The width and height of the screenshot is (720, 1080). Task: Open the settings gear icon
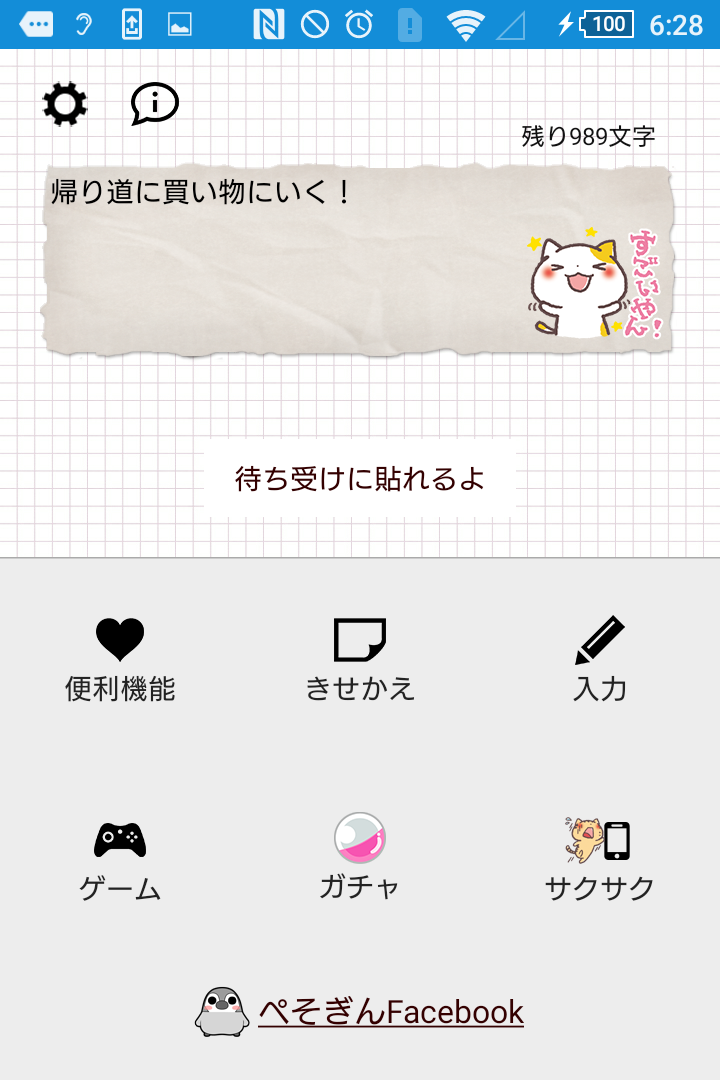(65, 104)
